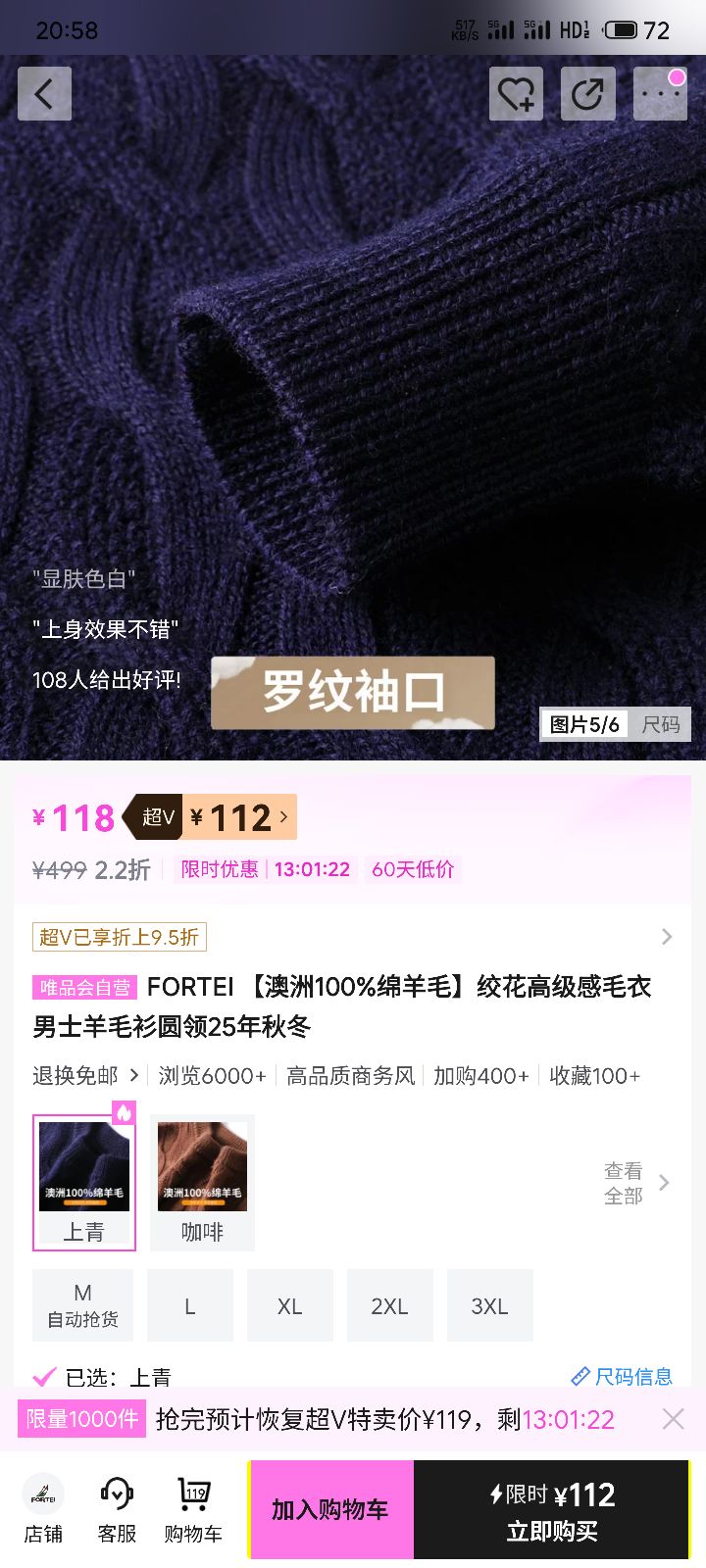
Task: Select the 图片5/6 image tab
Action: coord(583,724)
